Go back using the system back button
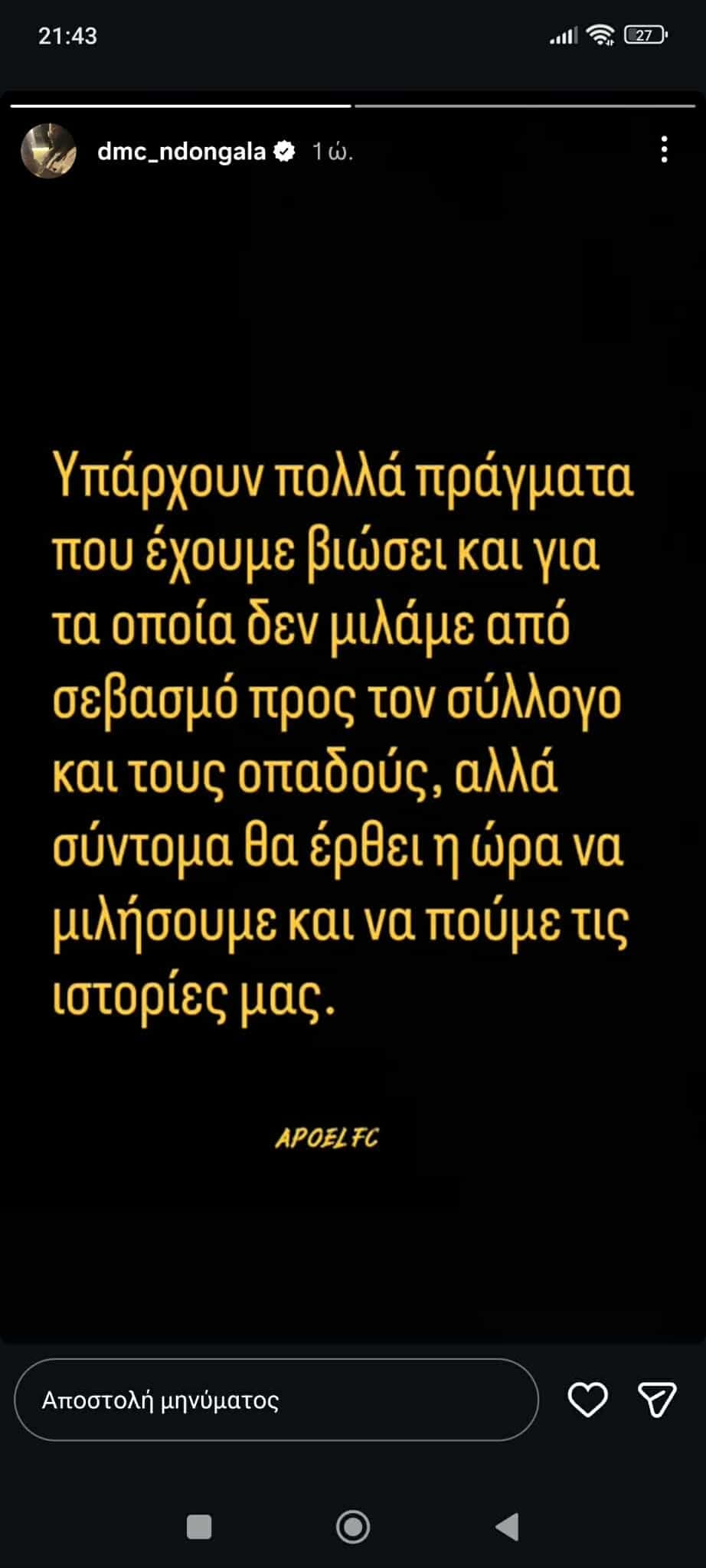The height and width of the screenshot is (1568, 706). (507, 1526)
